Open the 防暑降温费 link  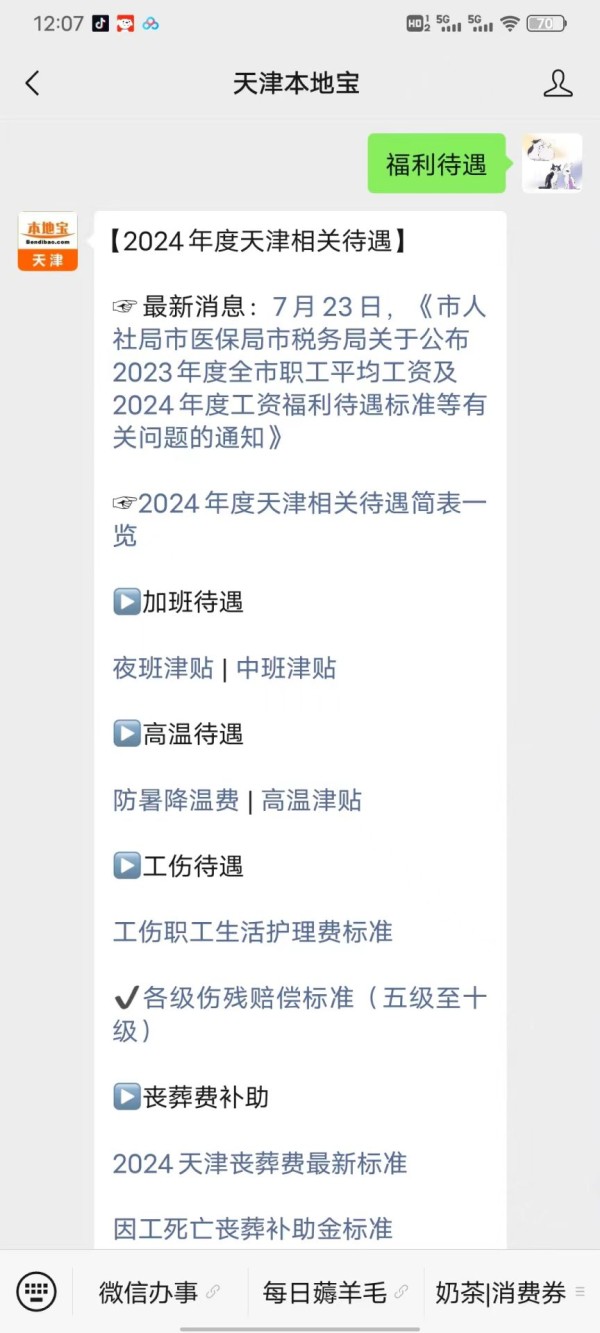coord(176,800)
